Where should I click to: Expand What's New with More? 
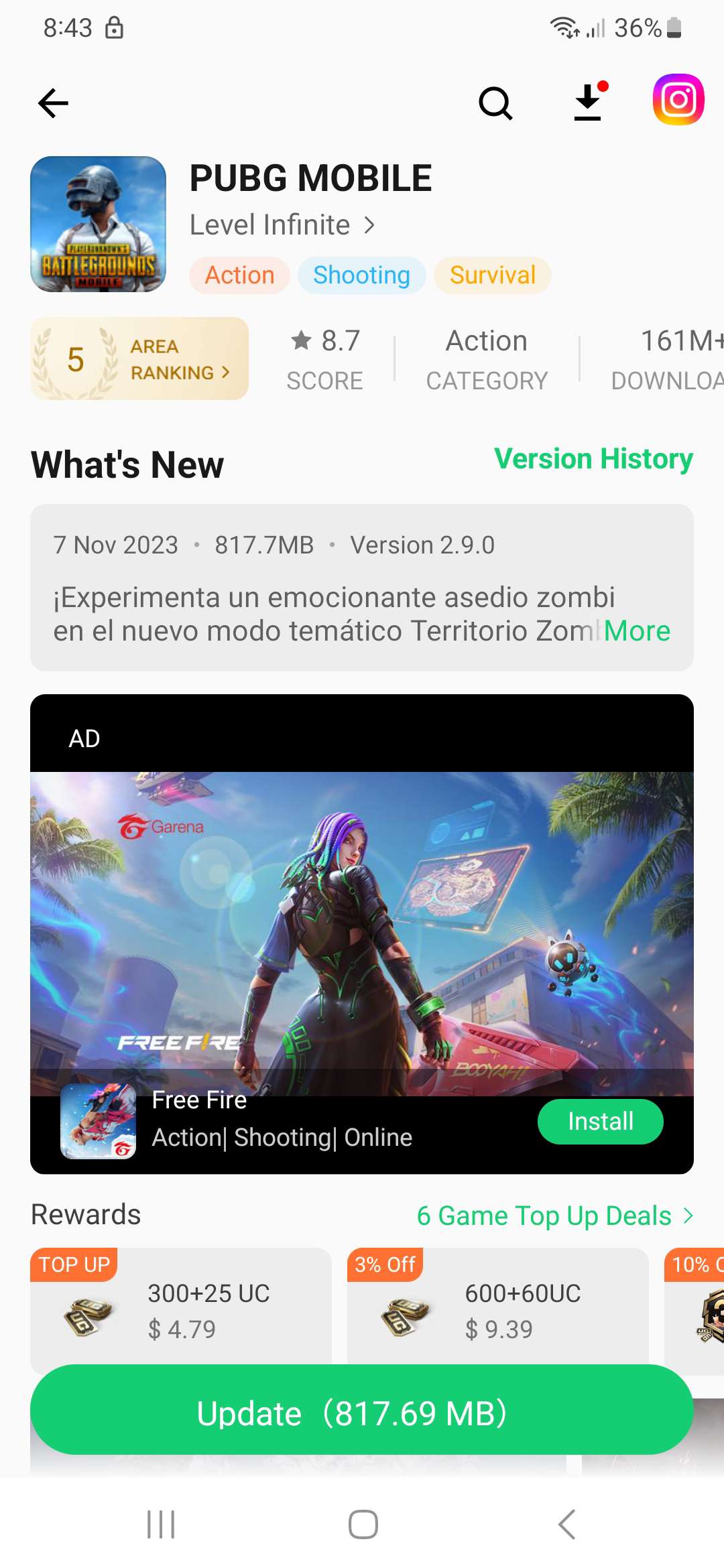(637, 631)
